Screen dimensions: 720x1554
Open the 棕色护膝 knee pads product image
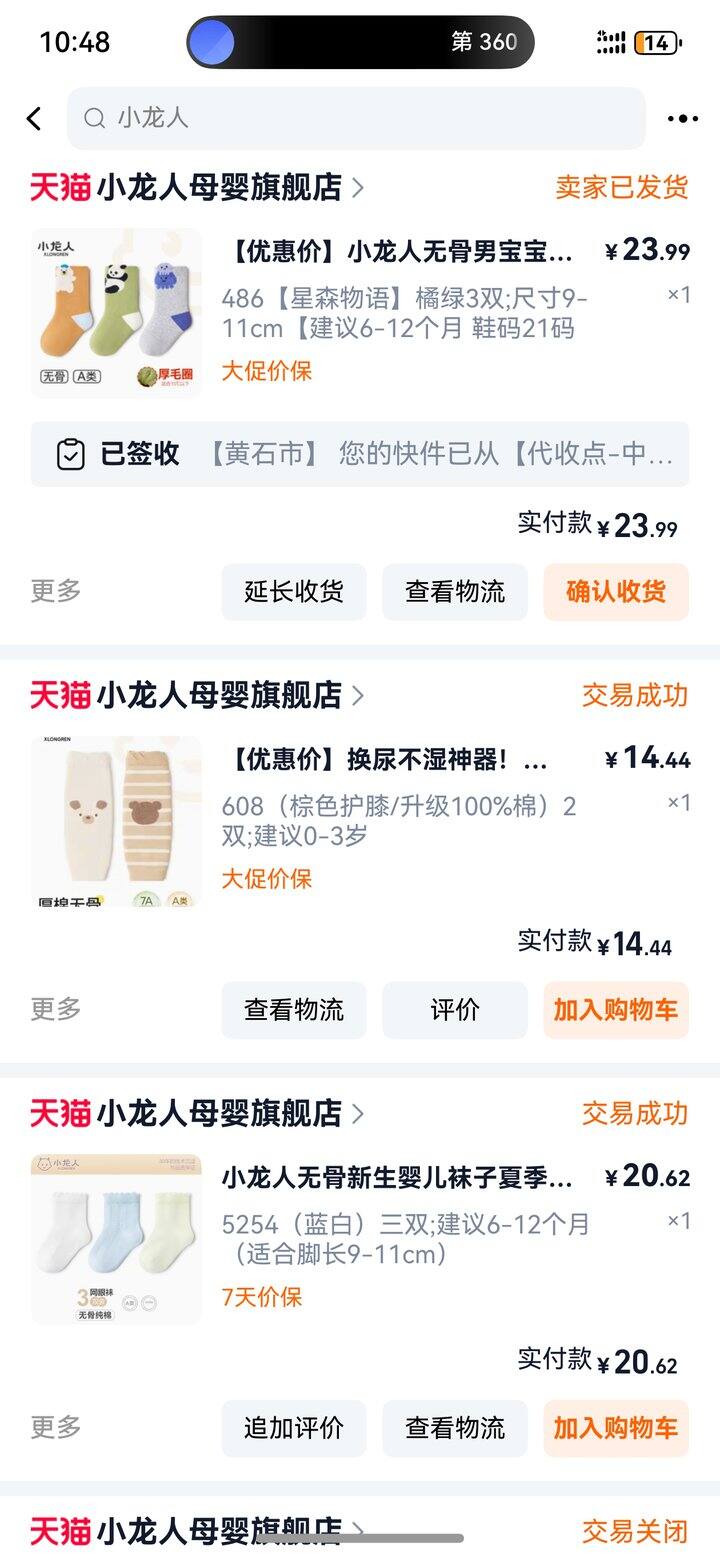coord(116,821)
